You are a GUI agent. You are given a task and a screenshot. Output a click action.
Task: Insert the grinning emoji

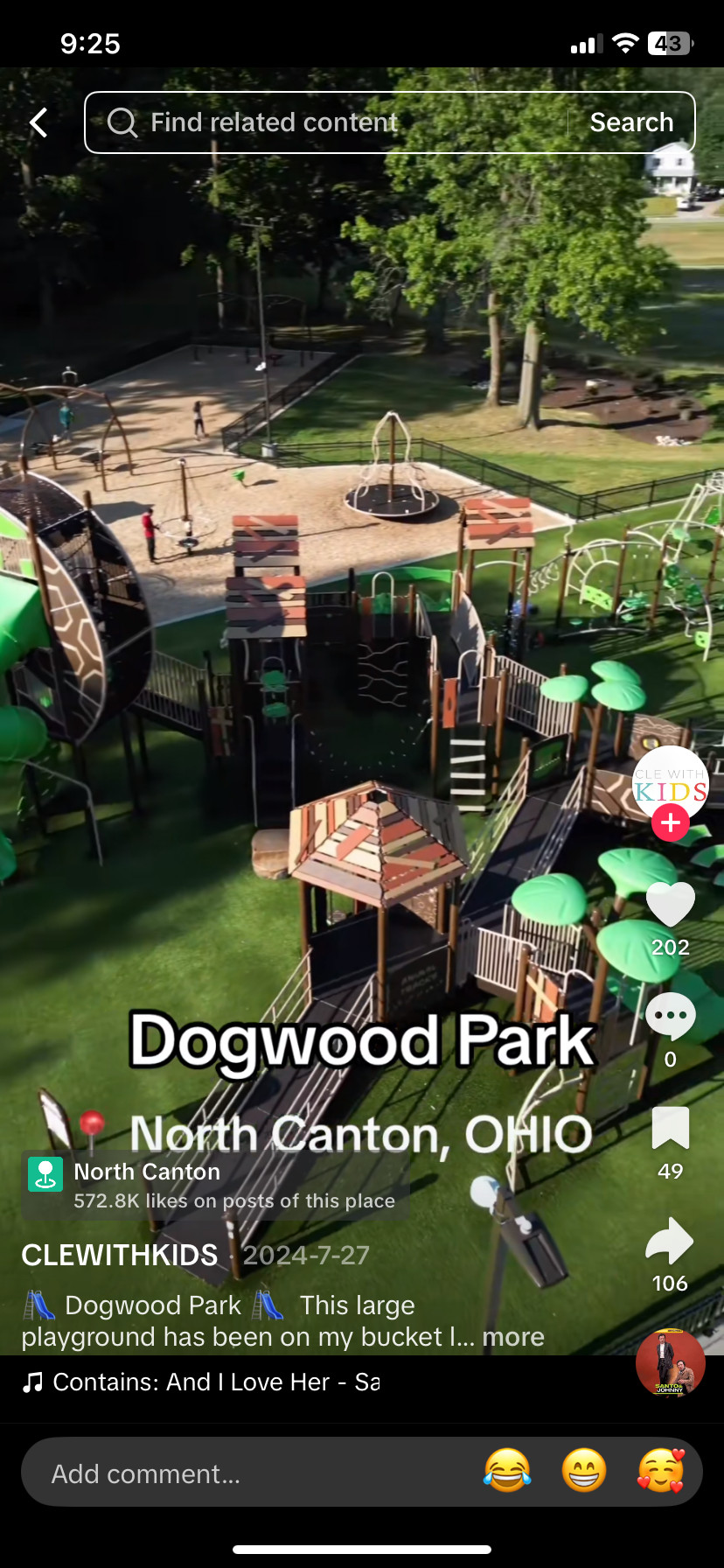click(584, 1470)
